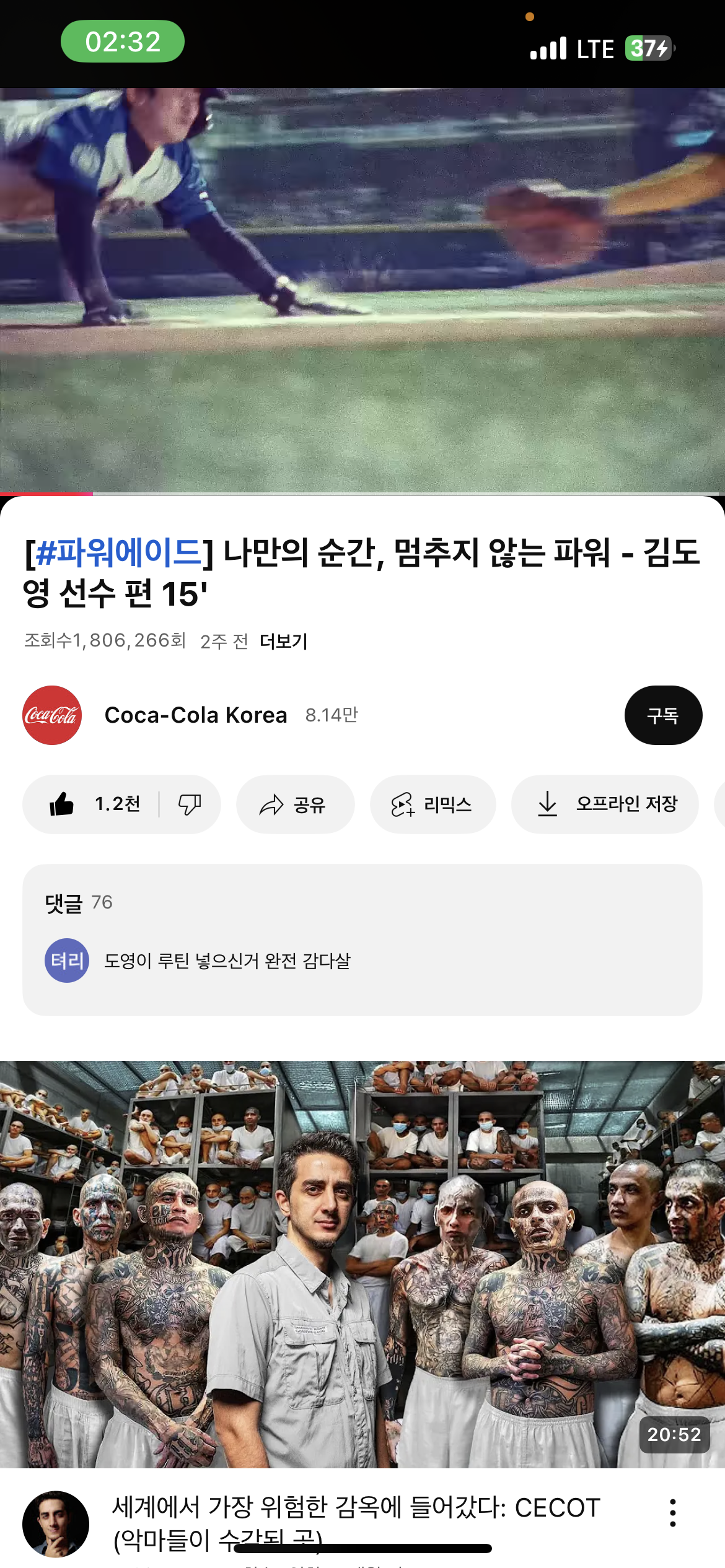Like the video (1.2천 thumbs-up)

(92, 804)
